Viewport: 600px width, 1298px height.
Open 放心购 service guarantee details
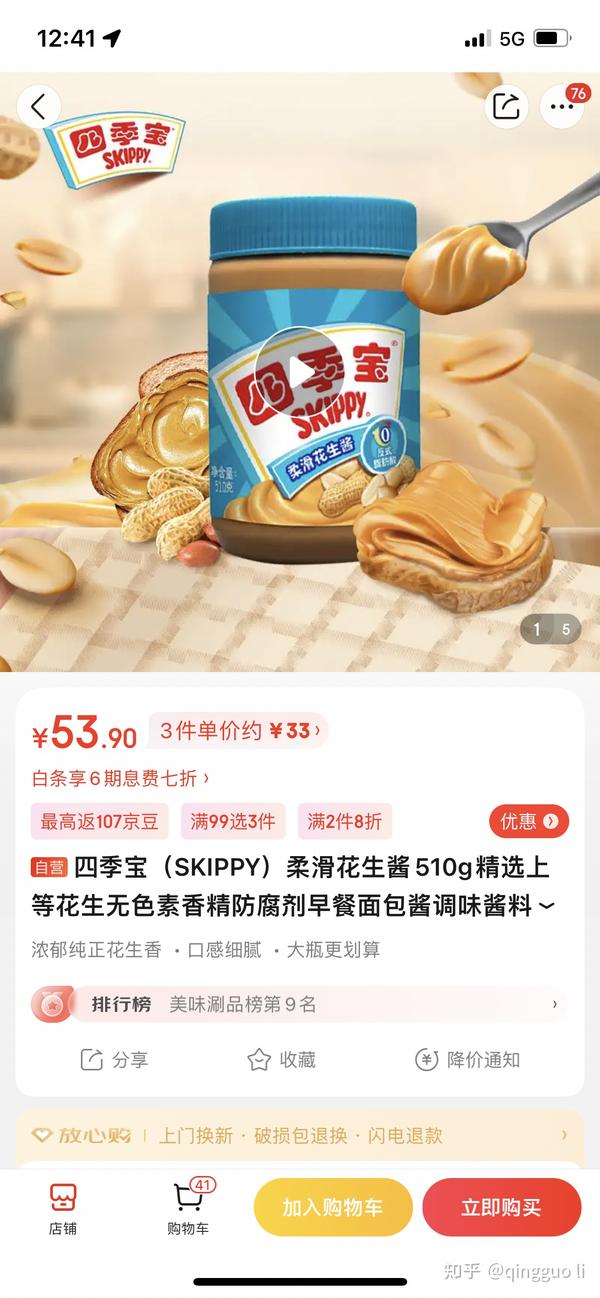(x=300, y=1135)
